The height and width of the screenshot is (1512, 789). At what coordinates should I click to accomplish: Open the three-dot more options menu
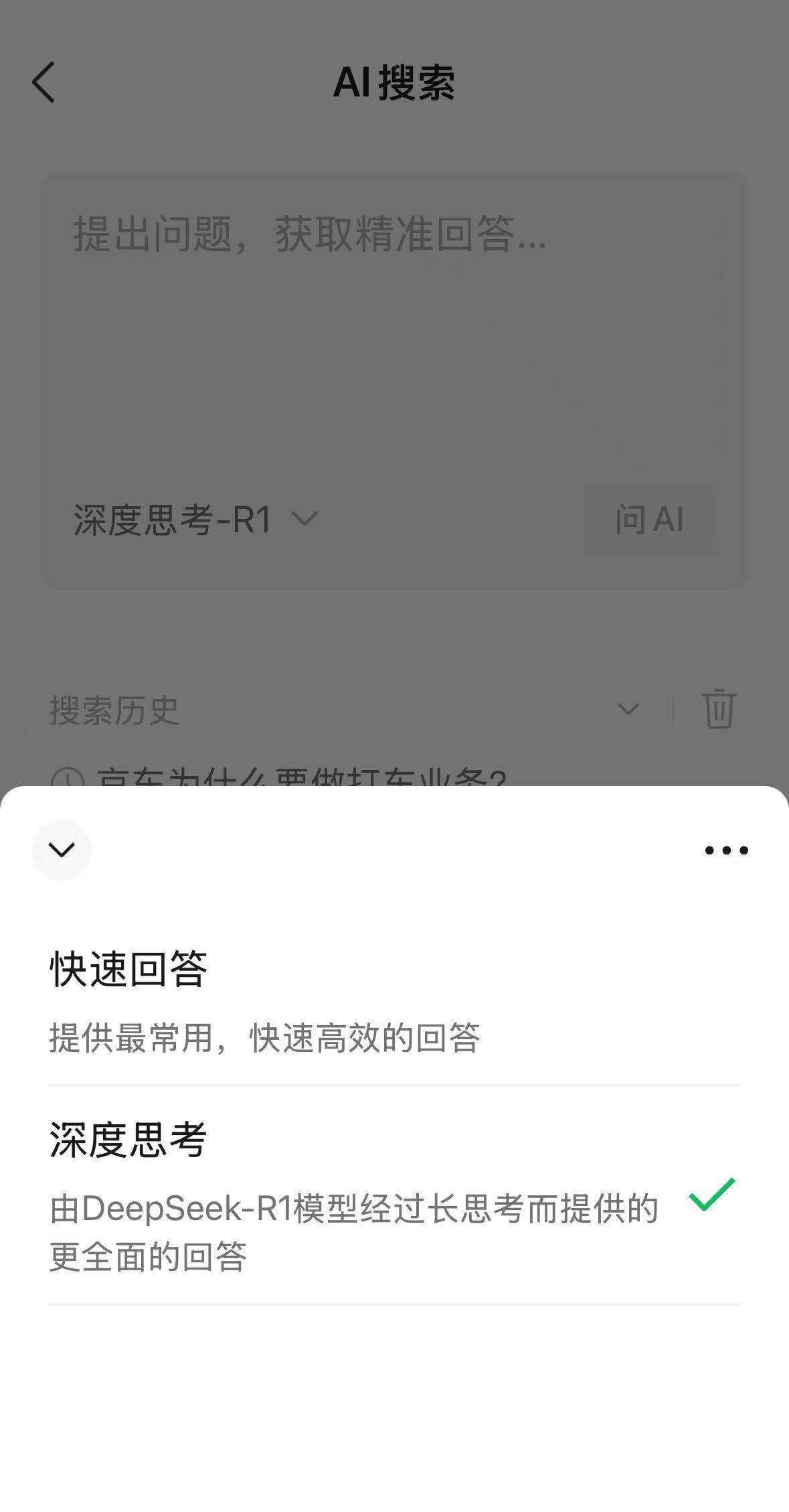tap(726, 850)
